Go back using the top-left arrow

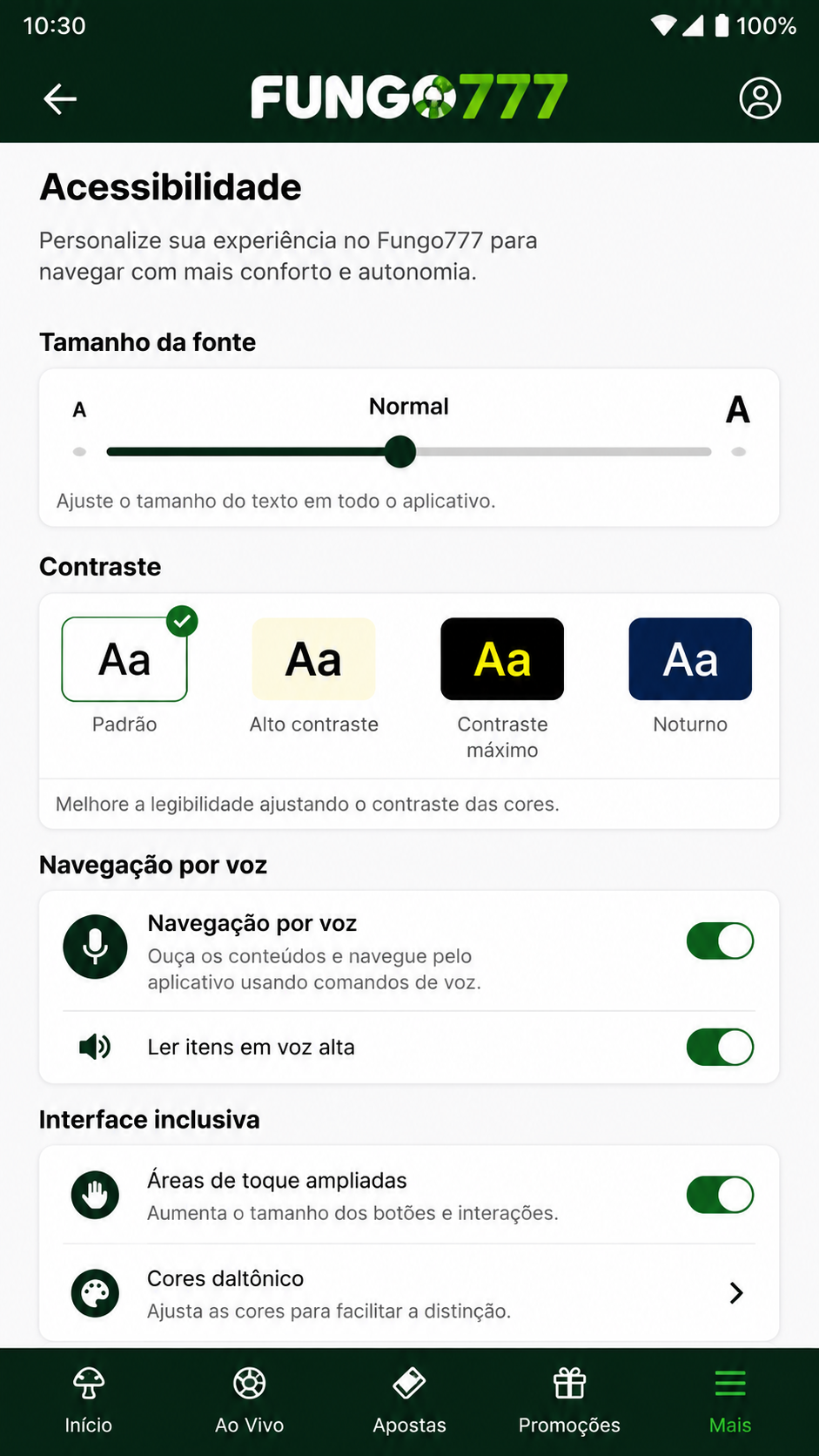point(60,98)
